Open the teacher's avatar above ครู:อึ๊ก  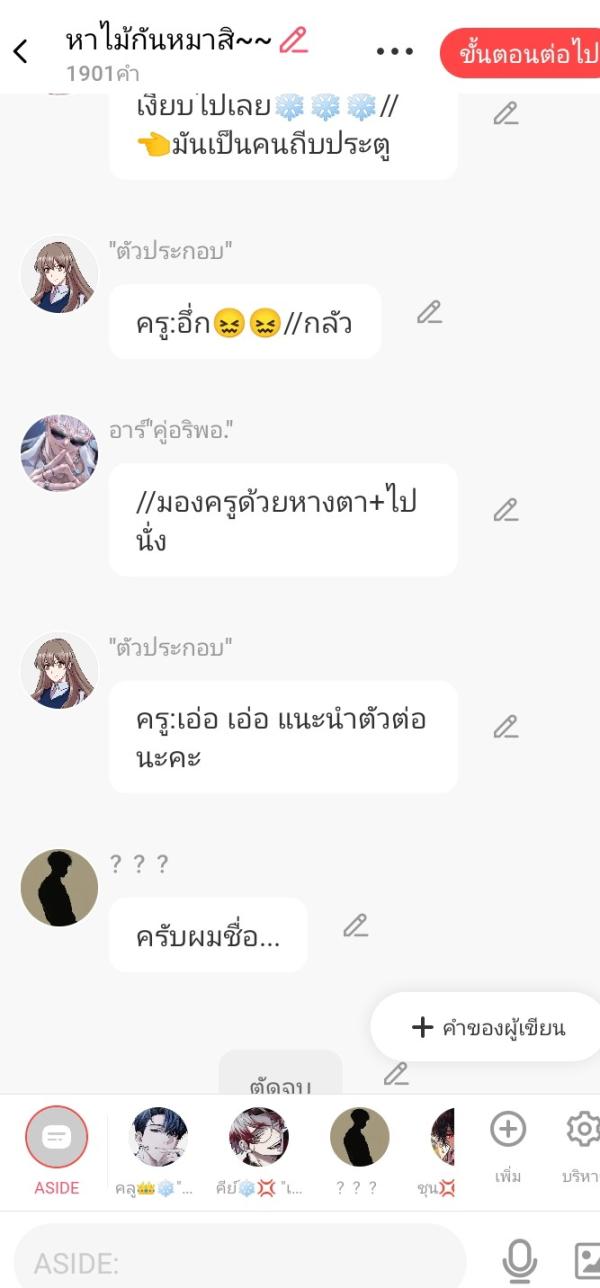59,275
